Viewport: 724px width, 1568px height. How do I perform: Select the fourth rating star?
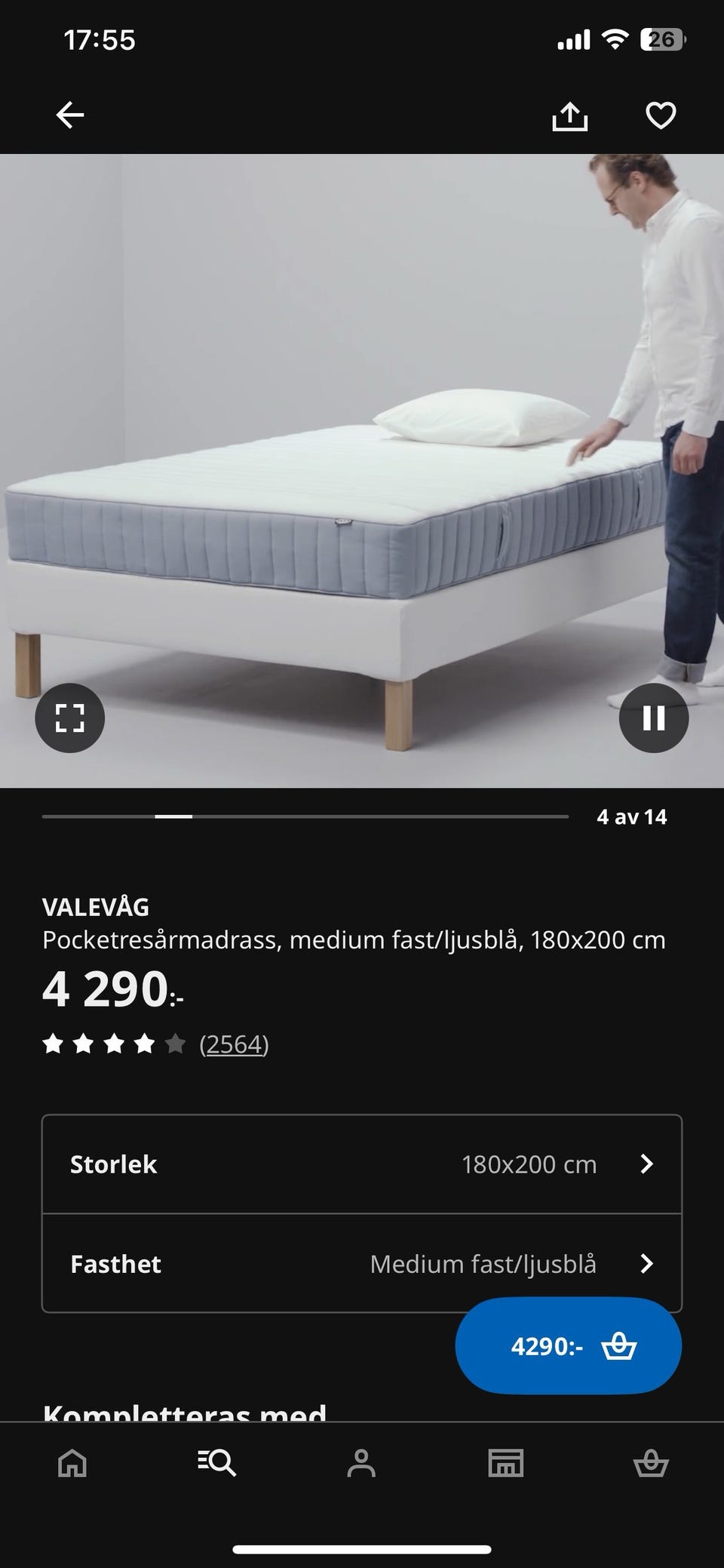point(146,1044)
